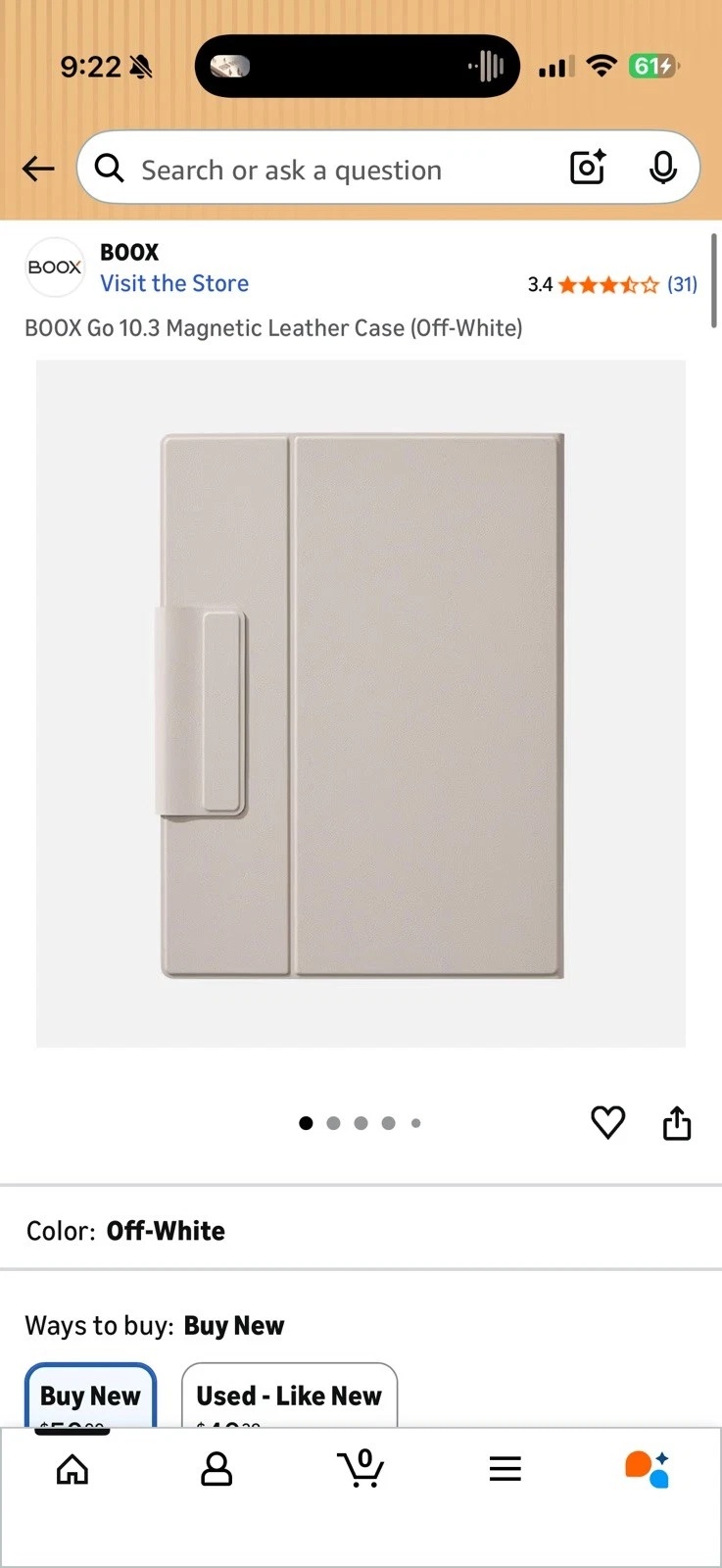The width and height of the screenshot is (722, 1568).
Task: Open the BOOX leather case product image
Action: (361, 704)
